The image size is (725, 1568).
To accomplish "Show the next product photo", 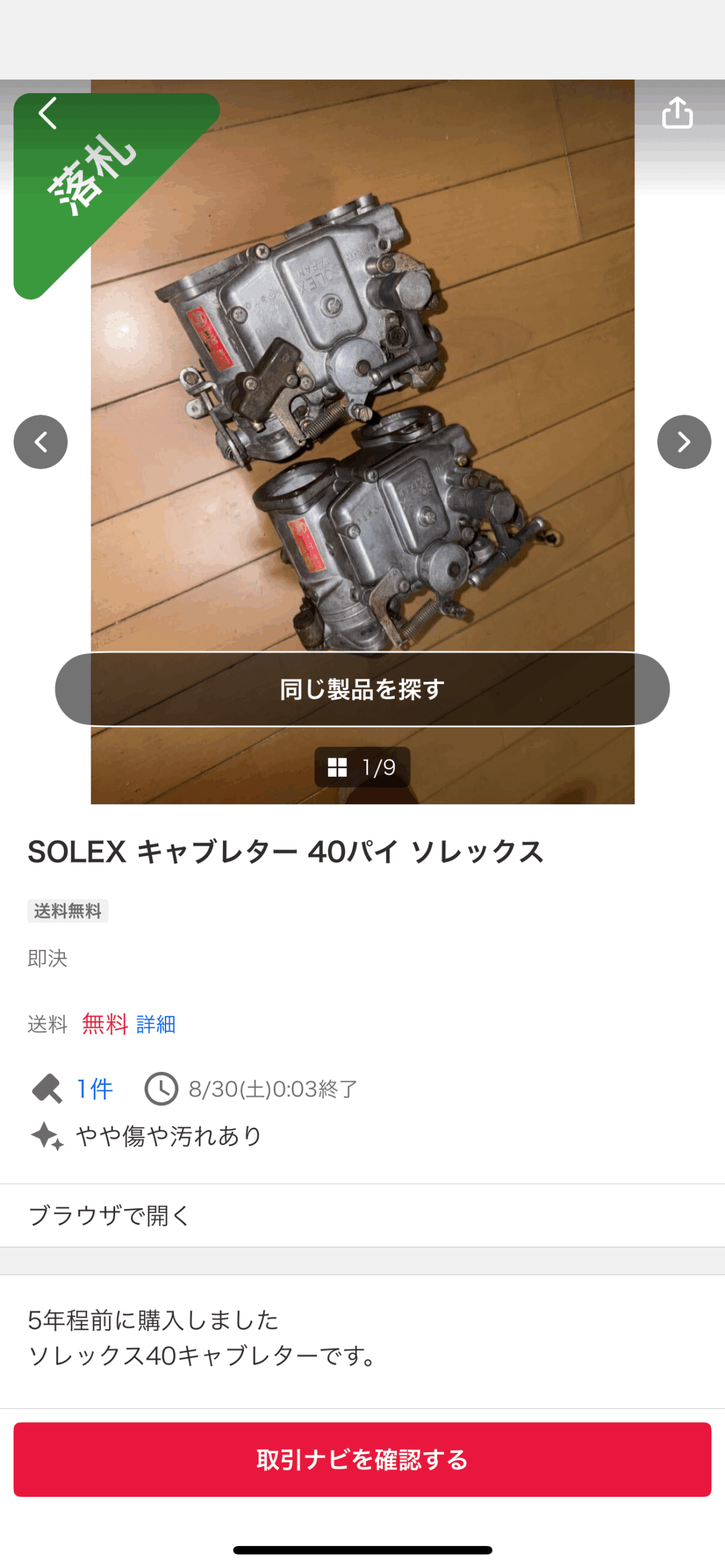I will pos(684,442).
